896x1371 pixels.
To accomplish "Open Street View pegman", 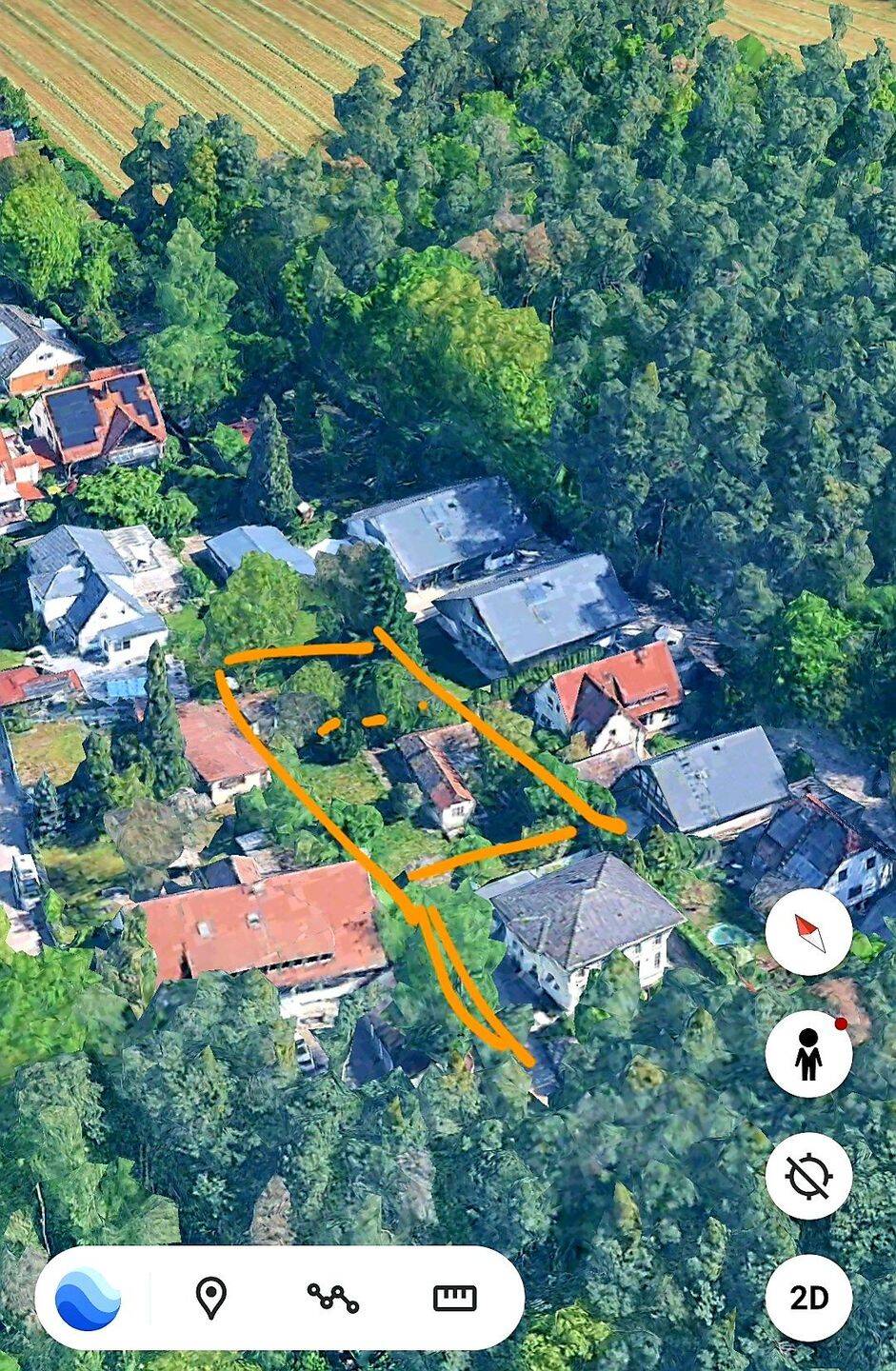I will [808, 1053].
